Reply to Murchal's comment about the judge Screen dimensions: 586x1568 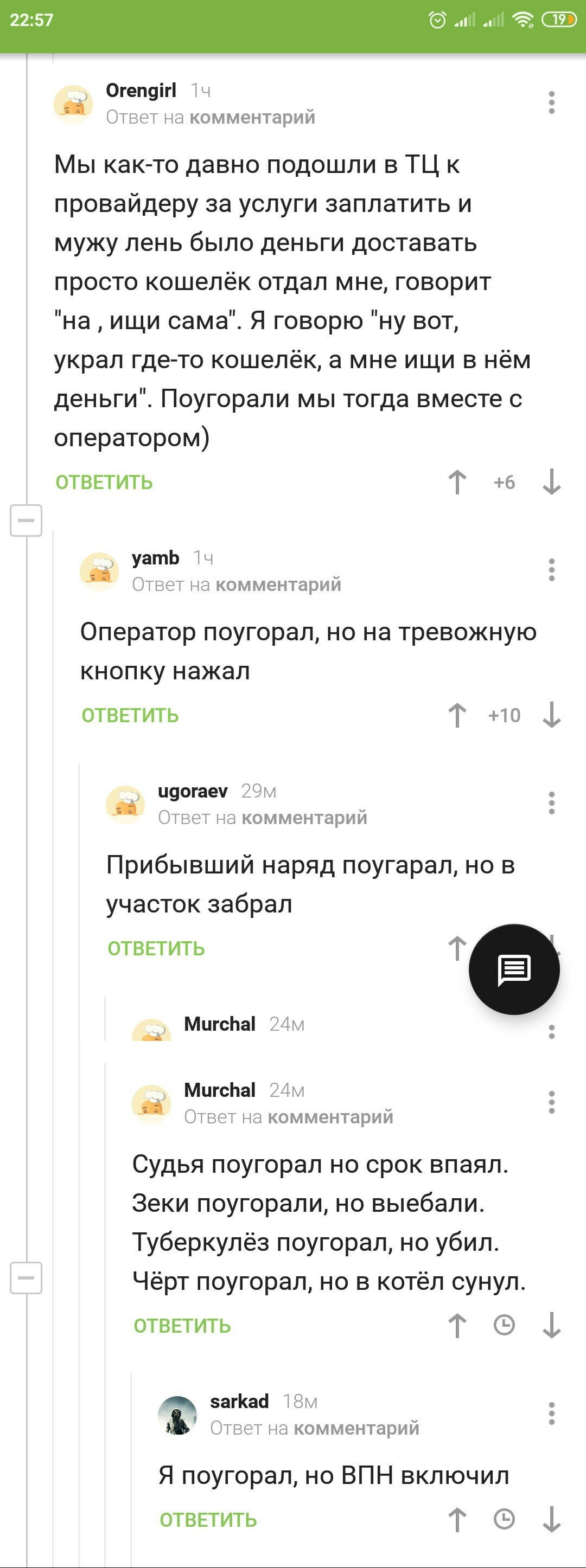pyautogui.click(x=182, y=1326)
